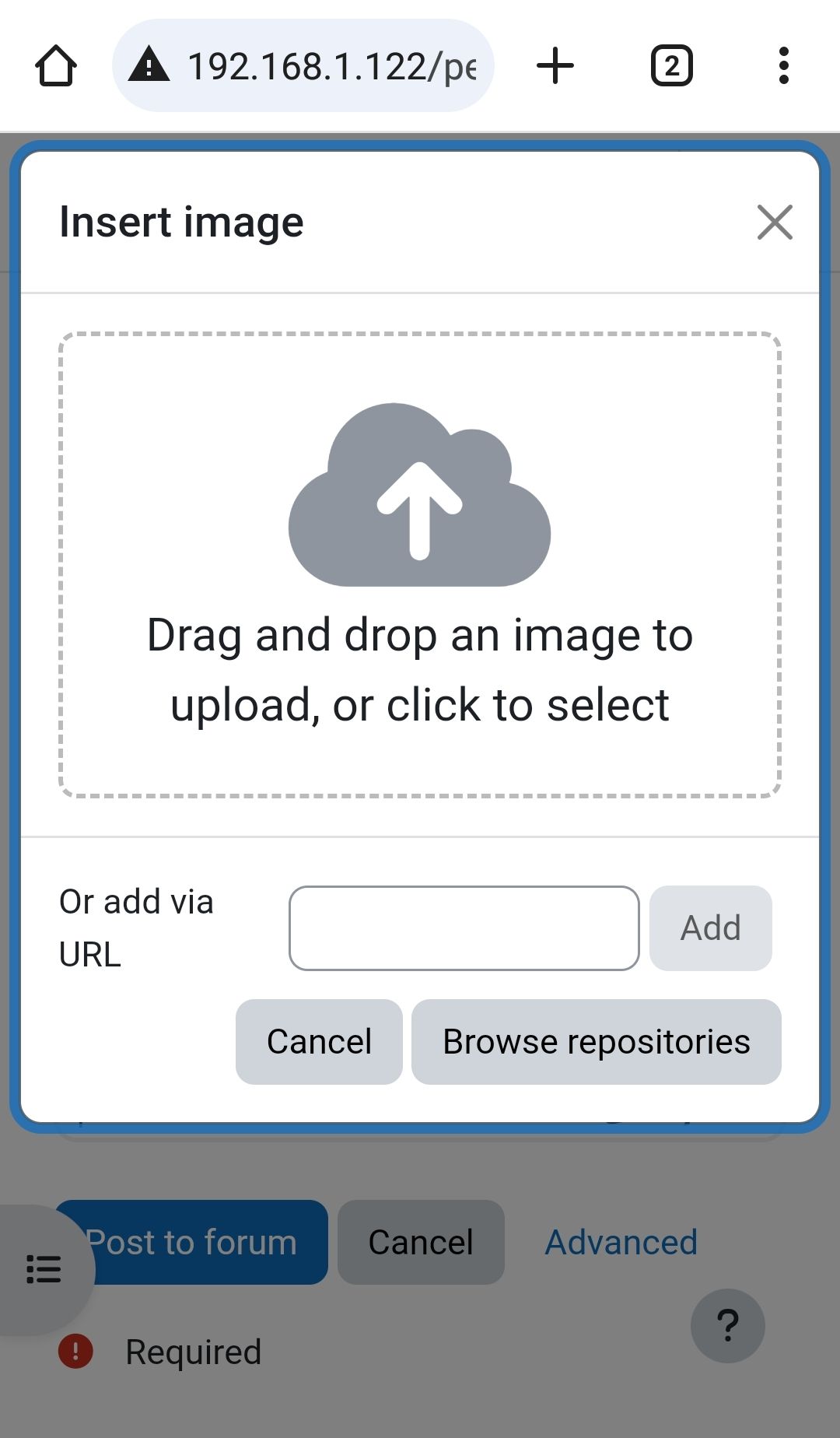Open browser overflow menu
Viewport: 840px width, 1438px height.
click(784, 65)
